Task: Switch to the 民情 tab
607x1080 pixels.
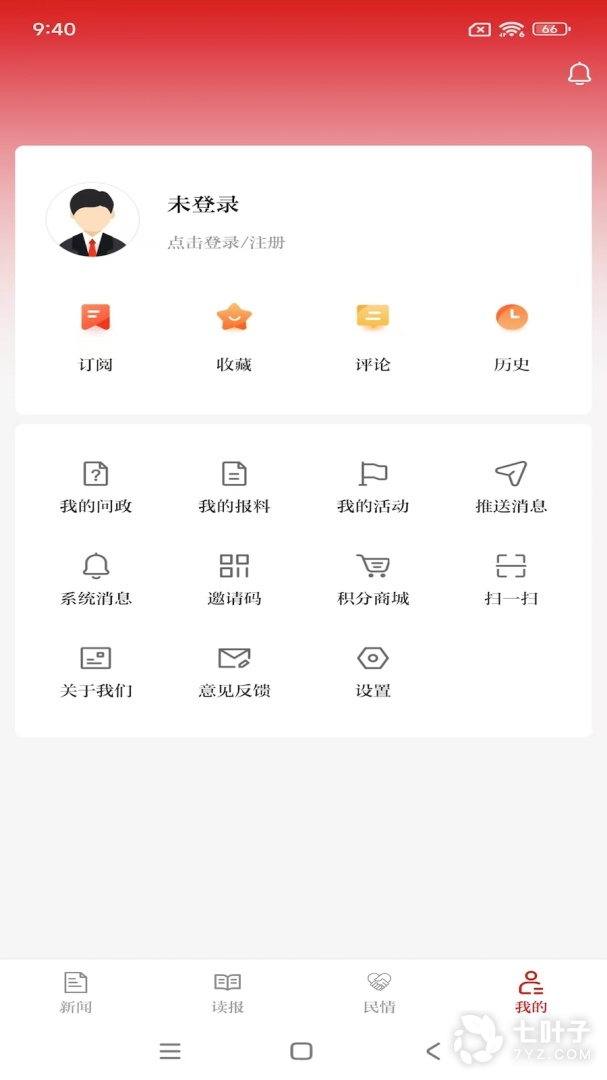Action: click(379, 992)
